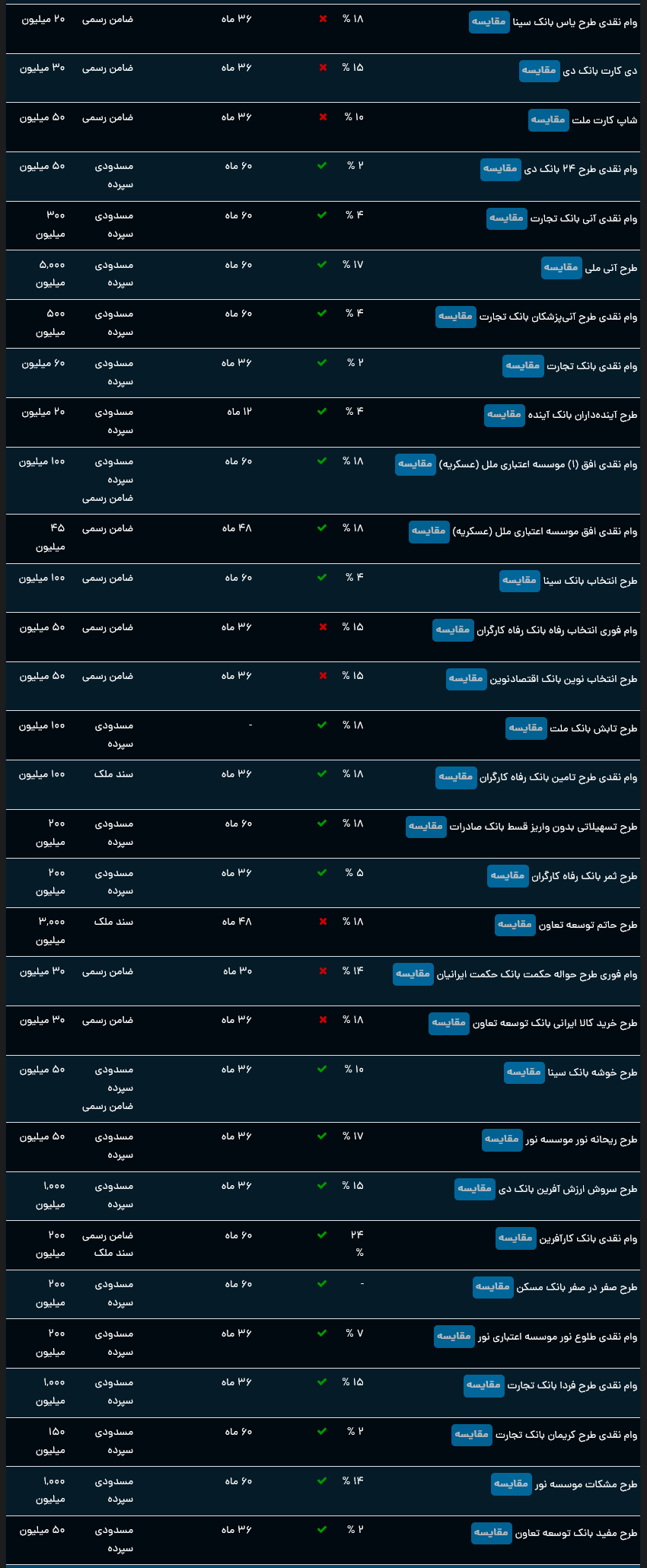Compare طرح خوشه بانک سینا
The image size is (647, 1568).
pos(524,1072)
